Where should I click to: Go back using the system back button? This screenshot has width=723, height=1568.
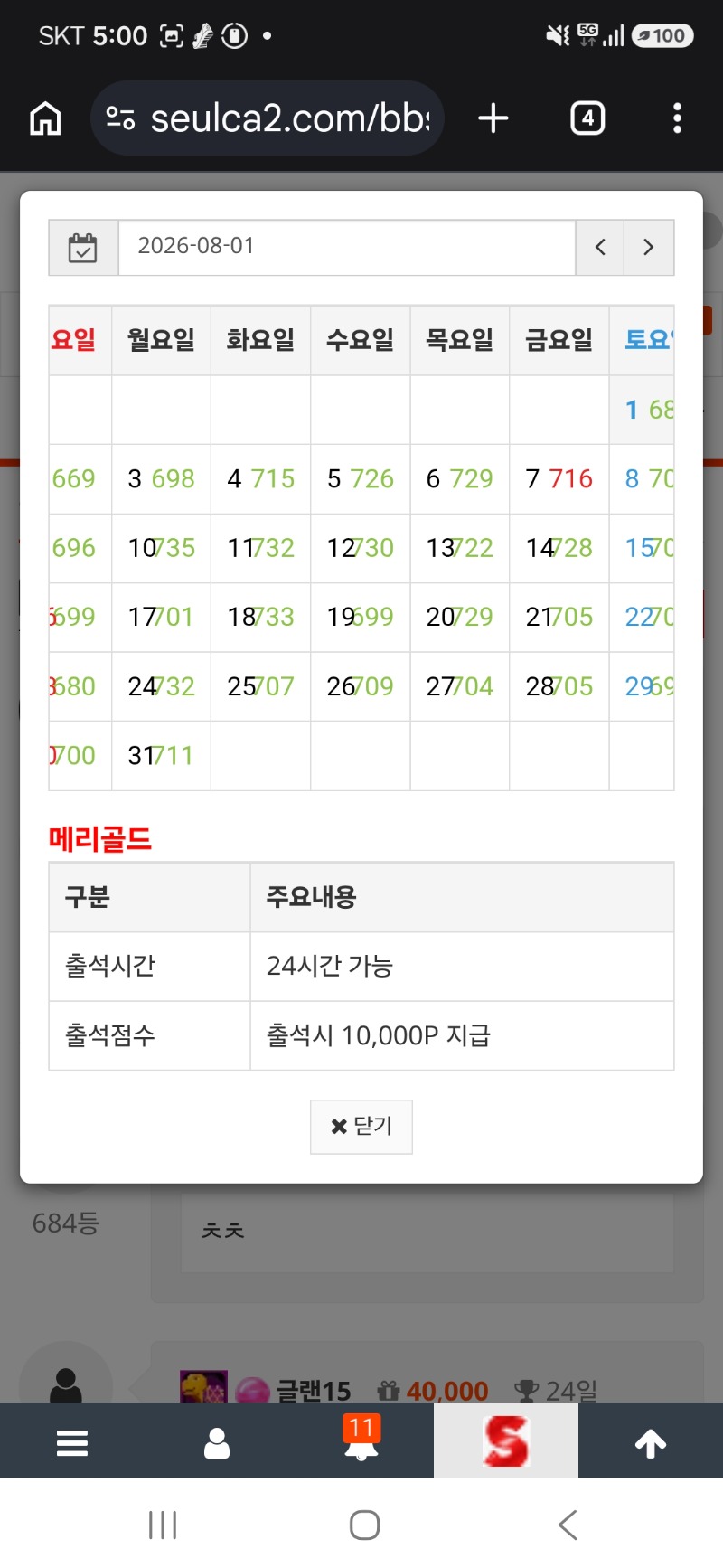[x=568, y=1525]
